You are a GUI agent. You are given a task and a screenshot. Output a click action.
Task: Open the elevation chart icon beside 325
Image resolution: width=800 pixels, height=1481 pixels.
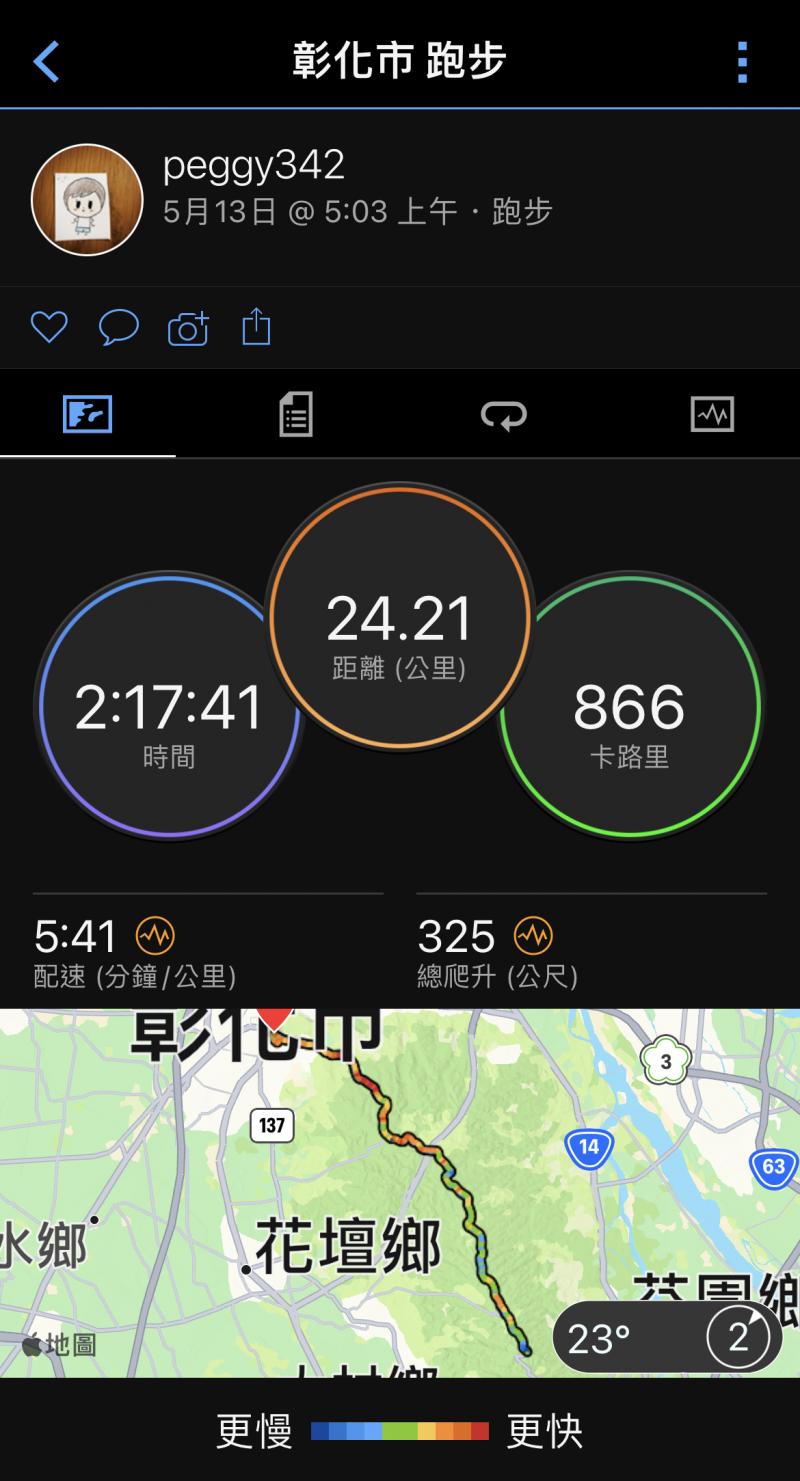pyautogui.click(x=533, y=936)
